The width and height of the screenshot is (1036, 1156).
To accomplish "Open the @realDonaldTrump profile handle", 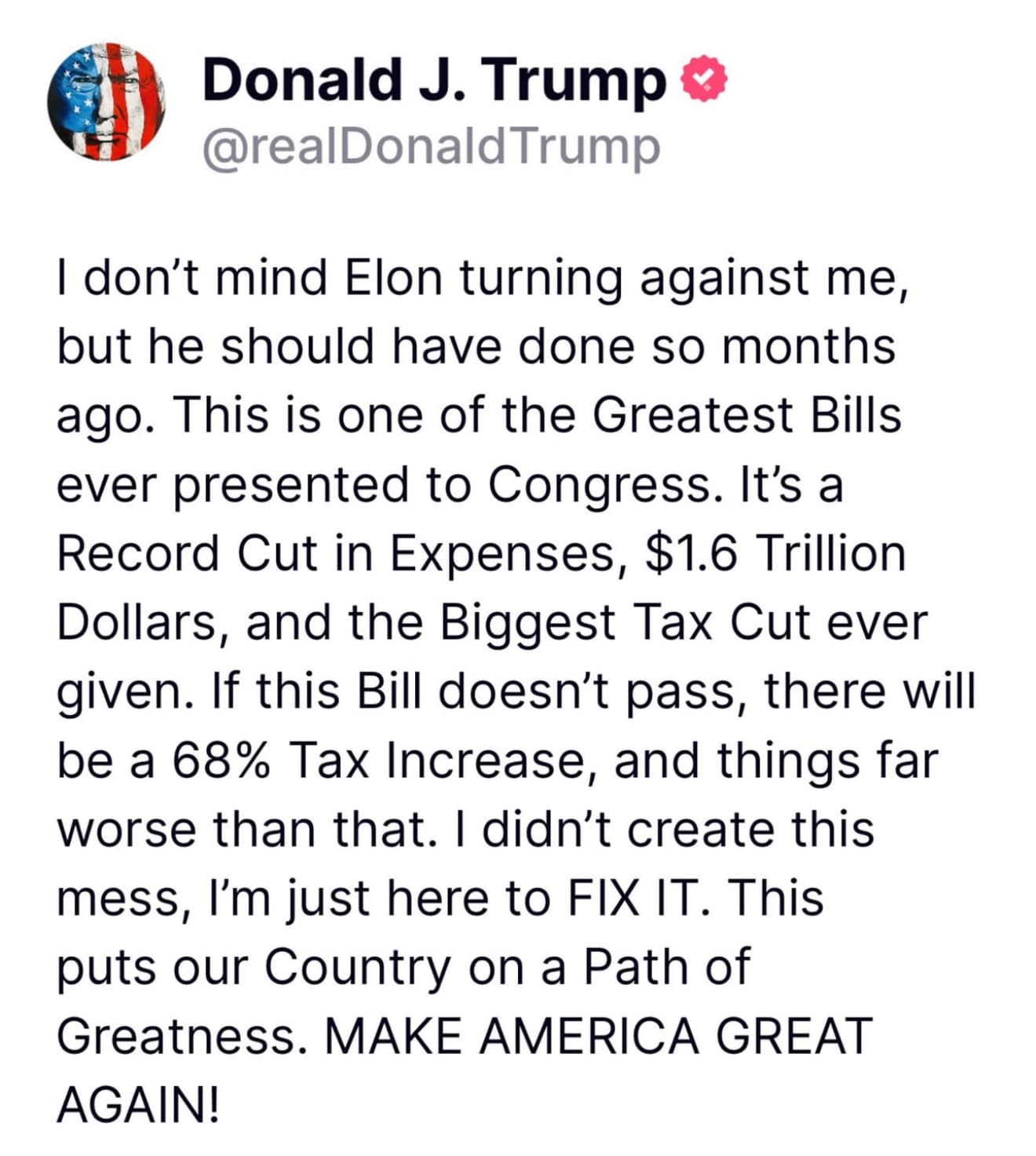I will coord(431,147).
